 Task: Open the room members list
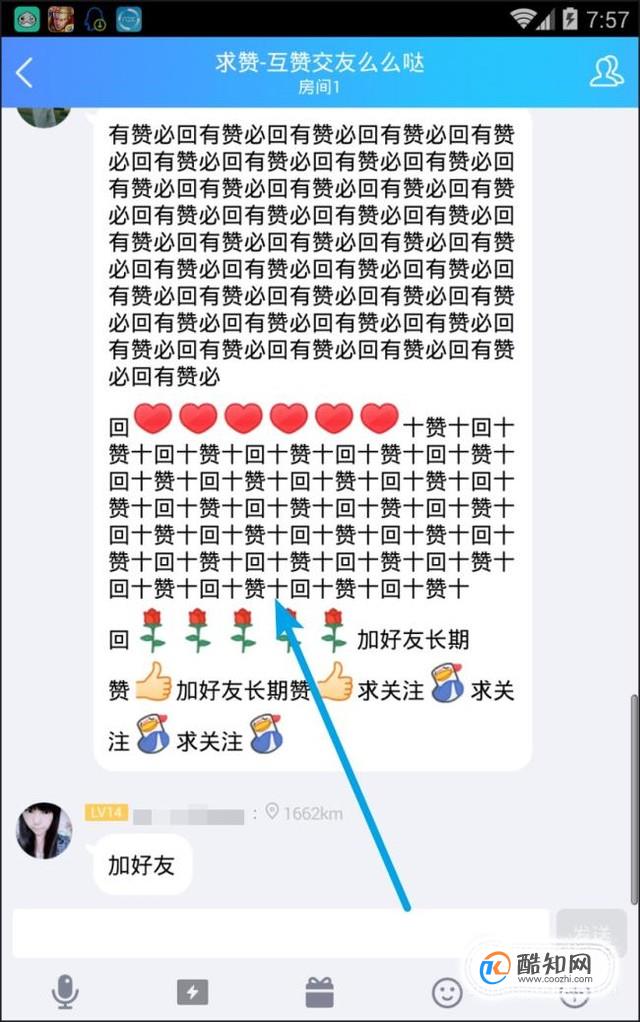pyautogui.click(x=606, y=72)
